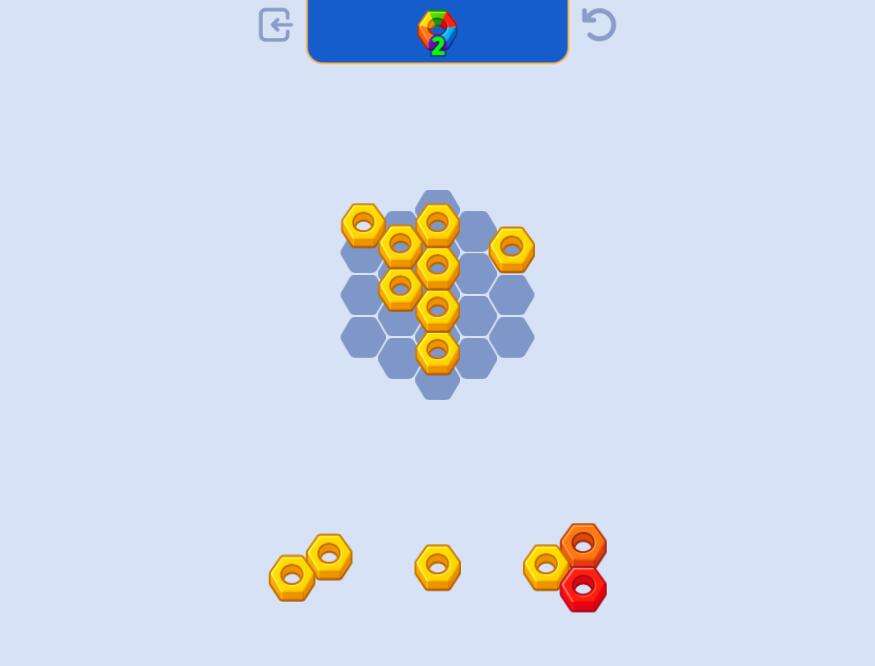Exit the puzzle level
Viewport: 875px width, 666px height.
[275, 25]
